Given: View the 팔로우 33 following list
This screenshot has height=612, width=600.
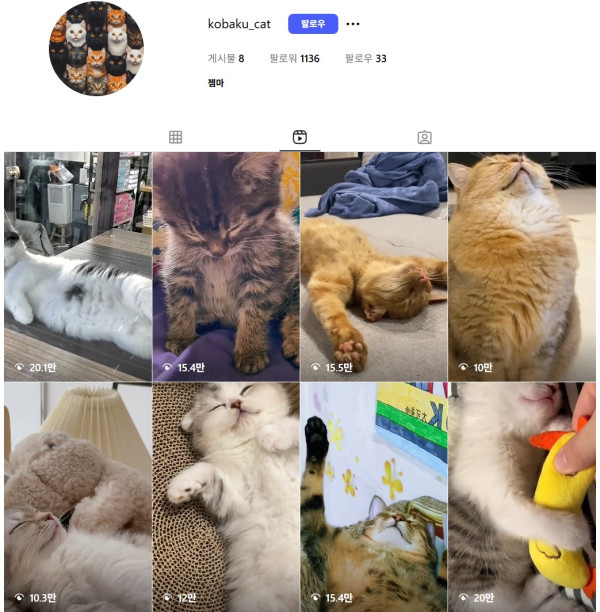Looking at the screenshot, I should [x=365, y=59].
